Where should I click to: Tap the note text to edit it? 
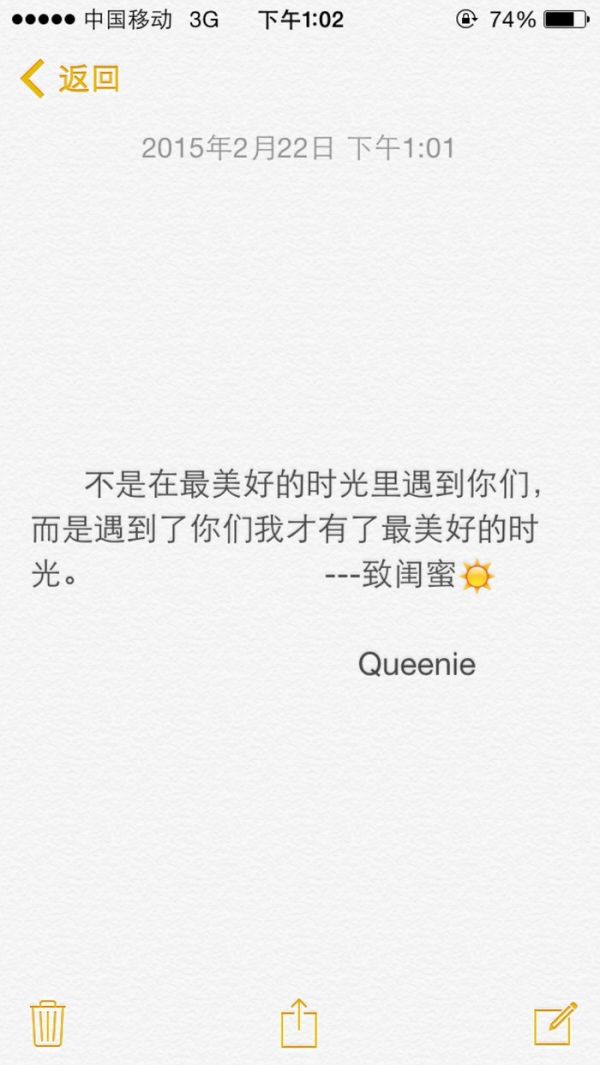coord(290,530)
